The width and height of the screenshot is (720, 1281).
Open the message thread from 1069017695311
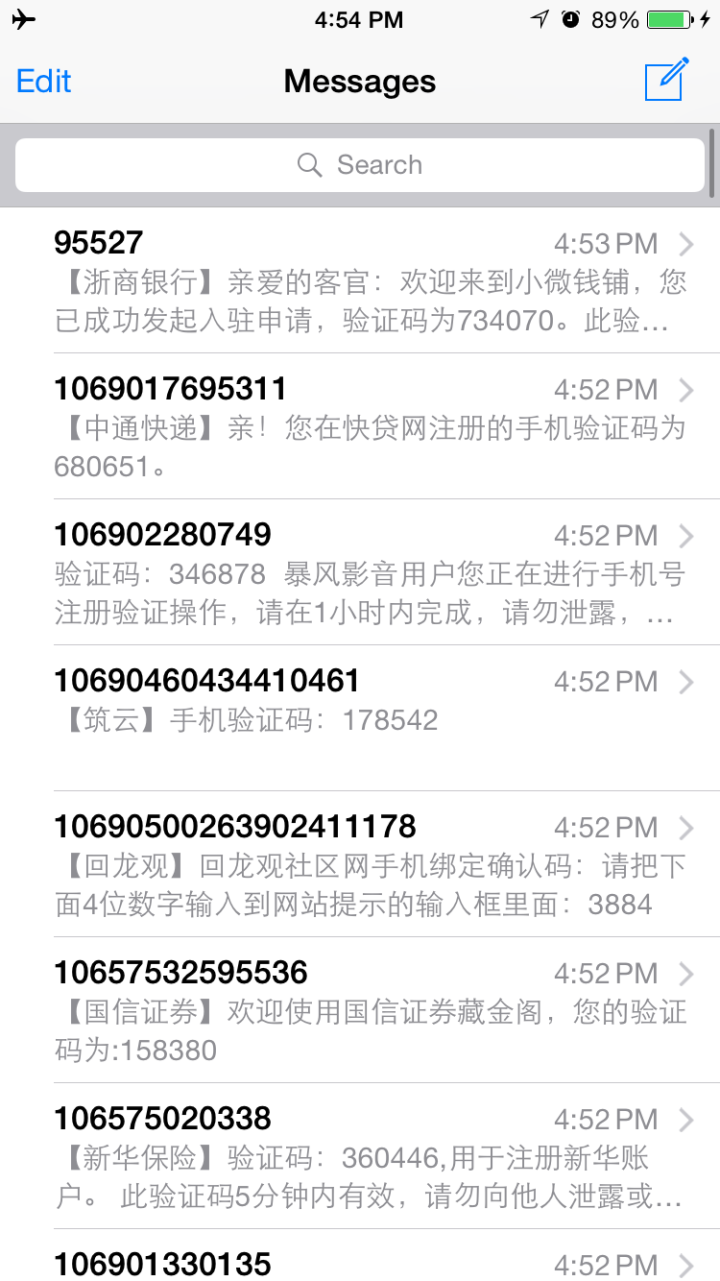[x=370, y=426]
